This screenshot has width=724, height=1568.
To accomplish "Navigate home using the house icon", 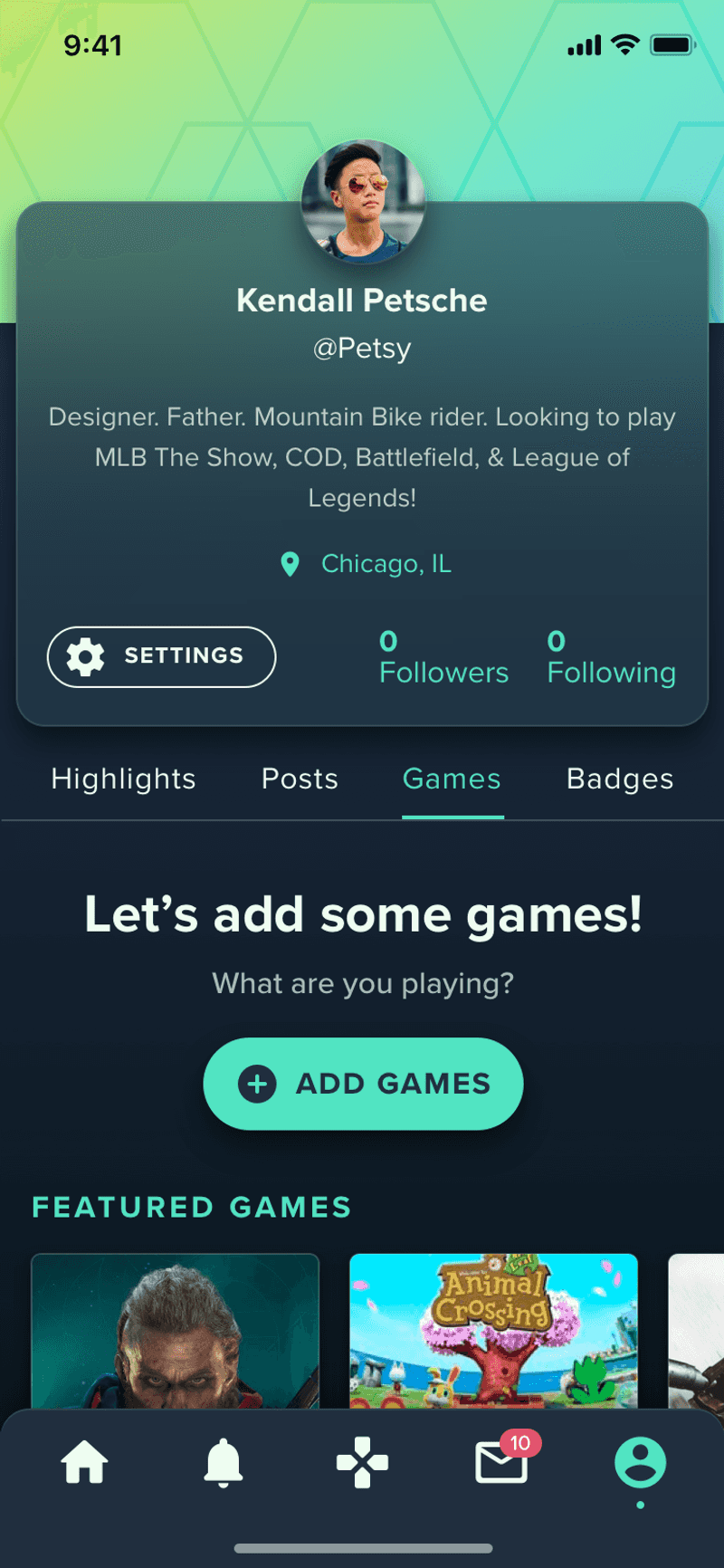I will pyautogui.click(x=84, y=1460).
